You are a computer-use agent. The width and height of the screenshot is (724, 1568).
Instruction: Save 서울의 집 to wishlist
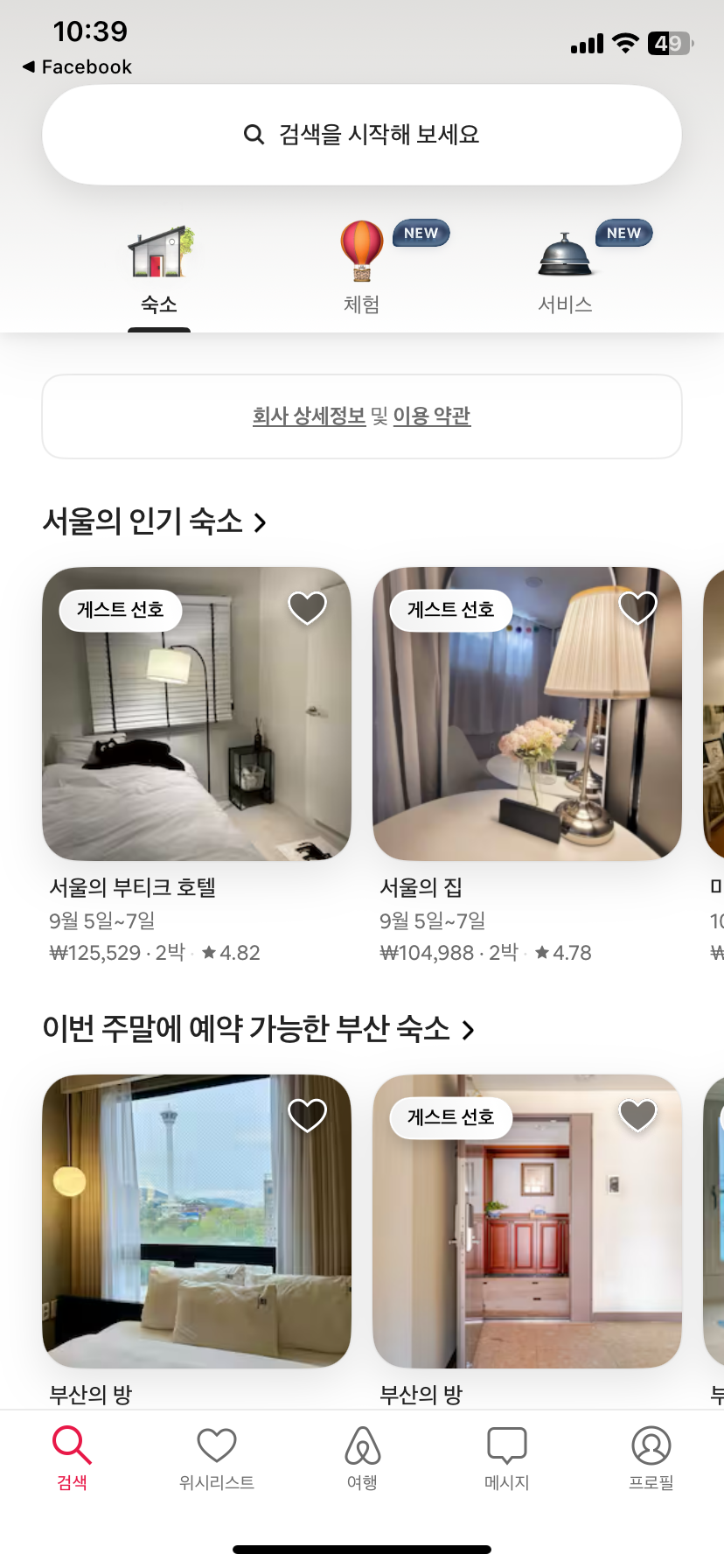[637, 607]
